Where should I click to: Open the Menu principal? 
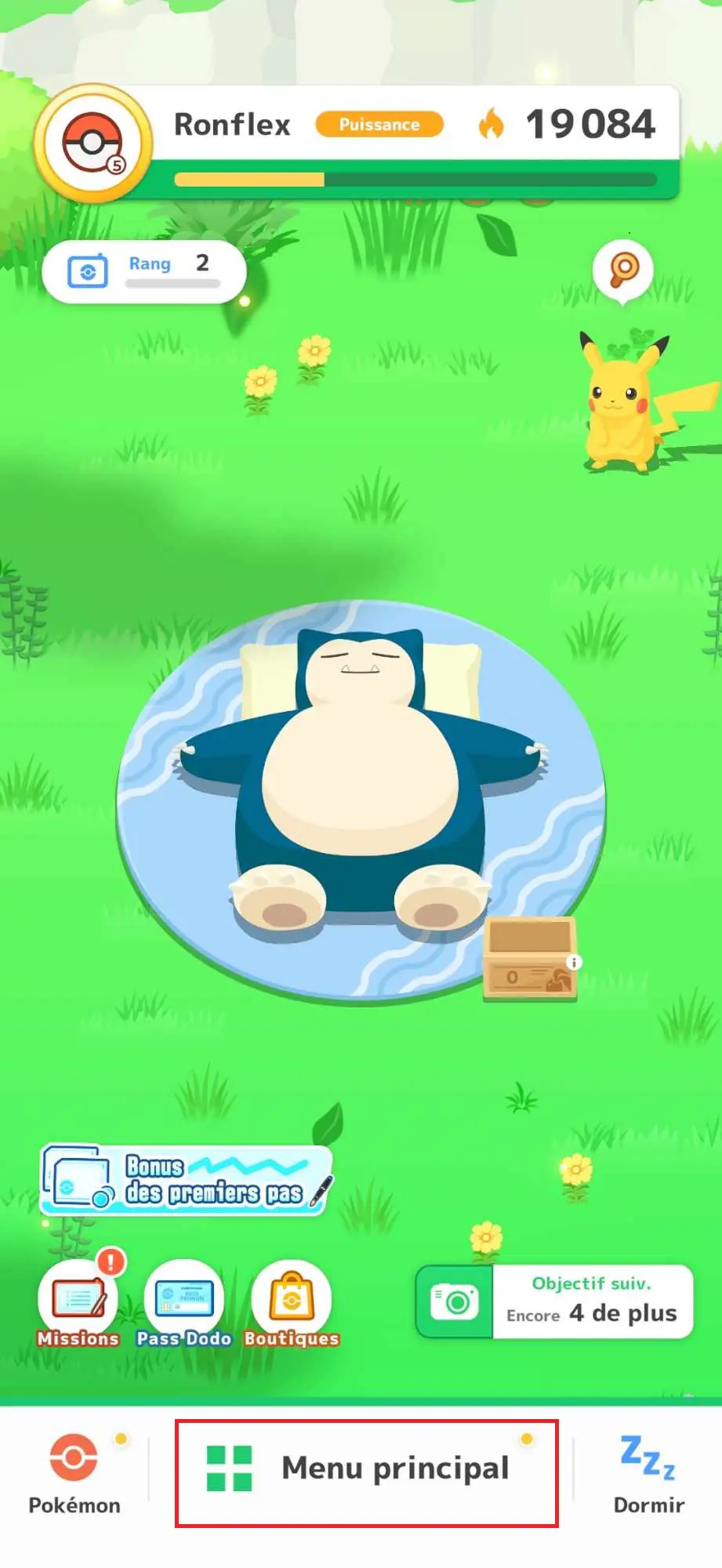point(366,1472)
